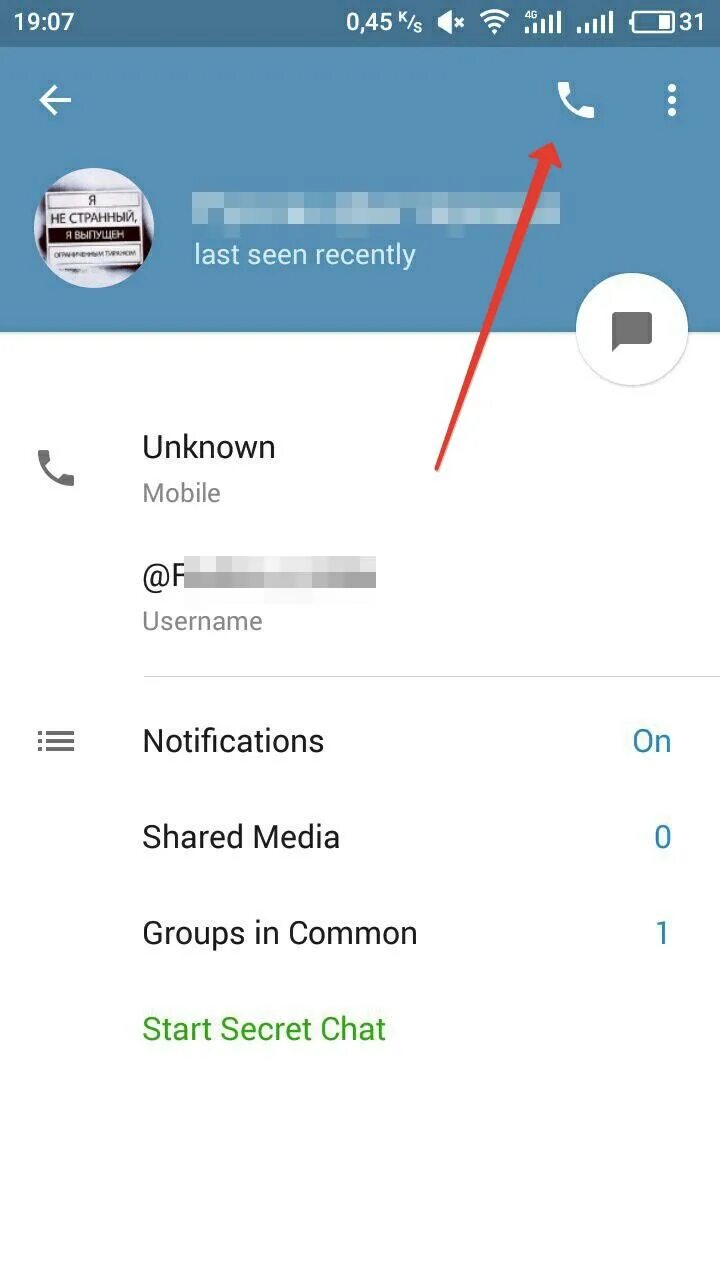This screenshot has height=1280, width=720.
Task: Open Shared Media
Action: pos(360,837)
